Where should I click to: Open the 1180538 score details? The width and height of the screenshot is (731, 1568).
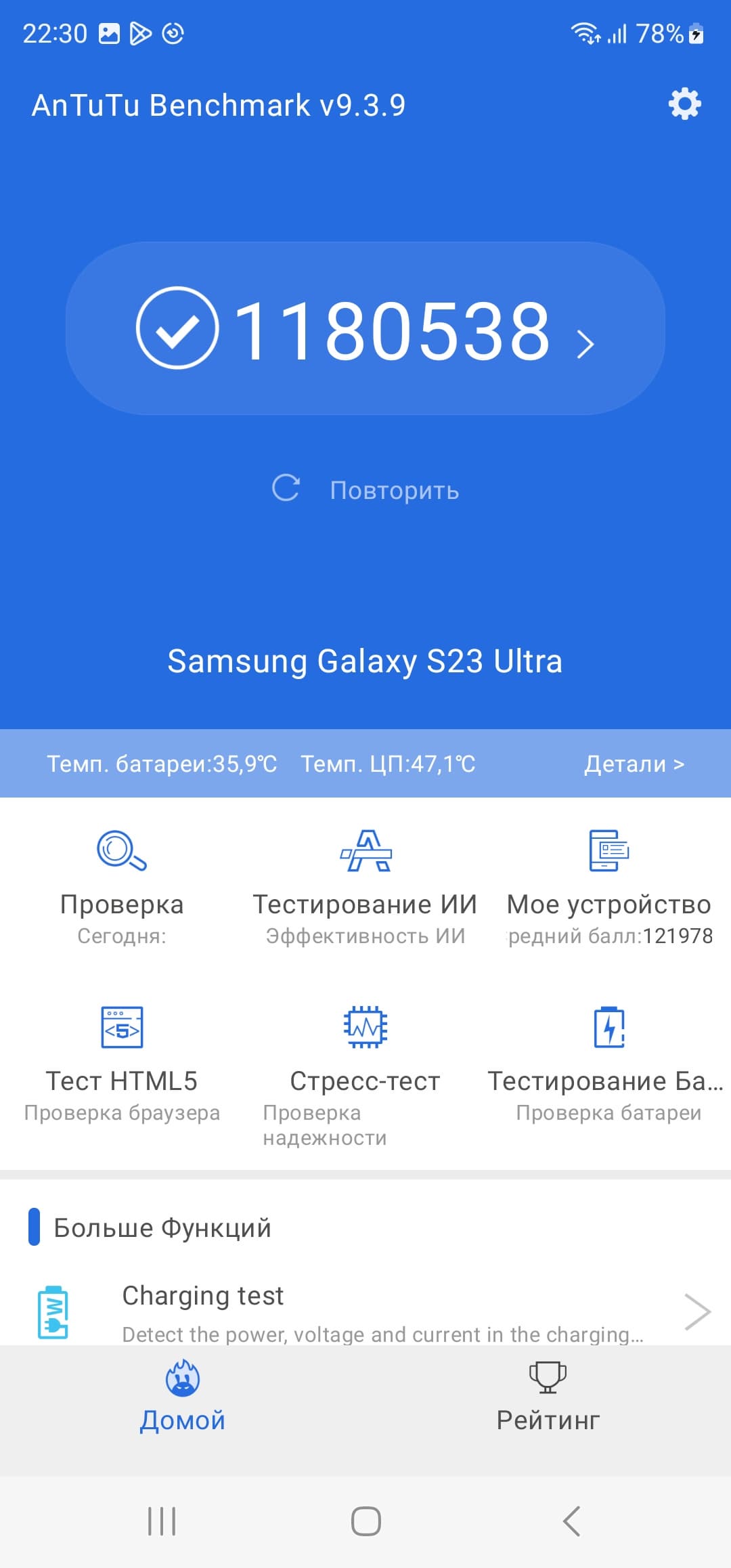click(x=365, y=329)
